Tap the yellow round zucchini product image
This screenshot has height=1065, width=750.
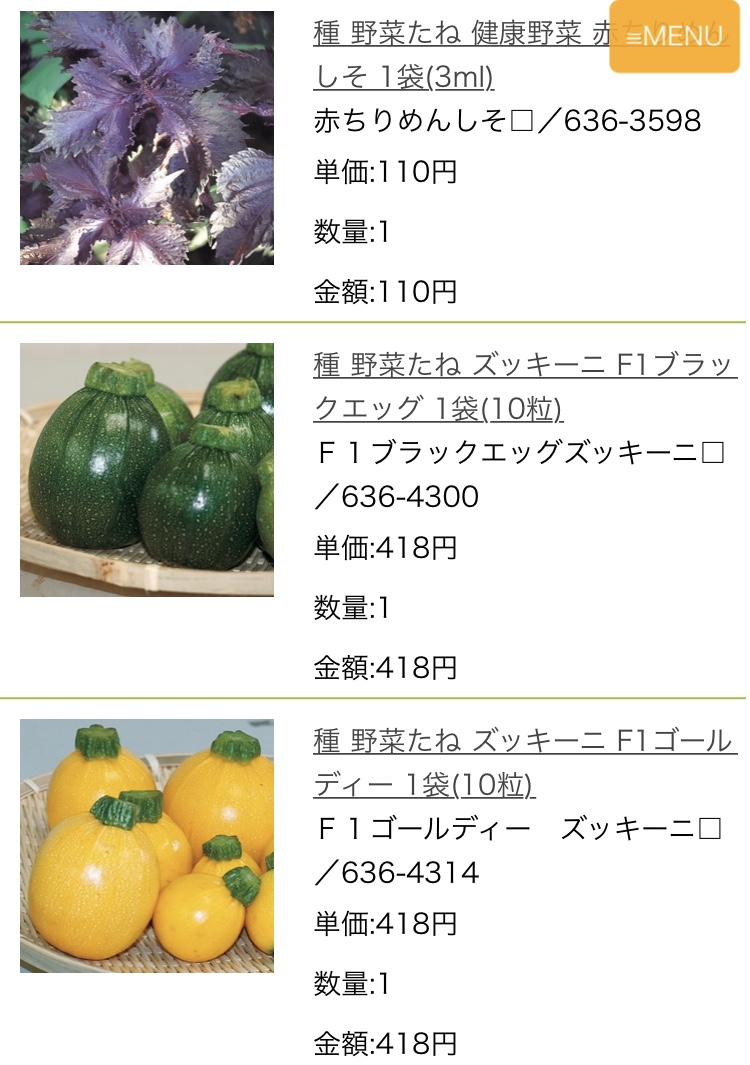[147, 846]
